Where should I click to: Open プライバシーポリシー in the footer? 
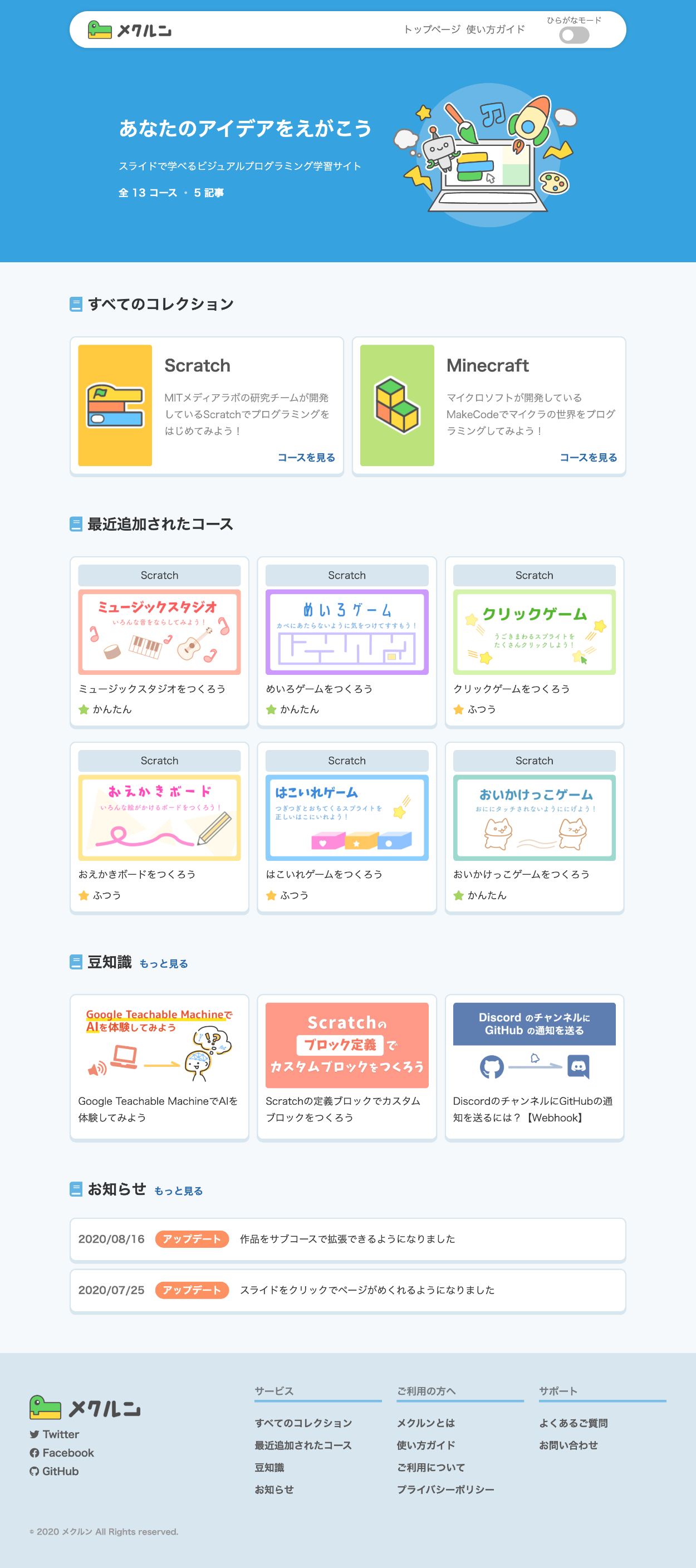click(x=445, y=1489)
